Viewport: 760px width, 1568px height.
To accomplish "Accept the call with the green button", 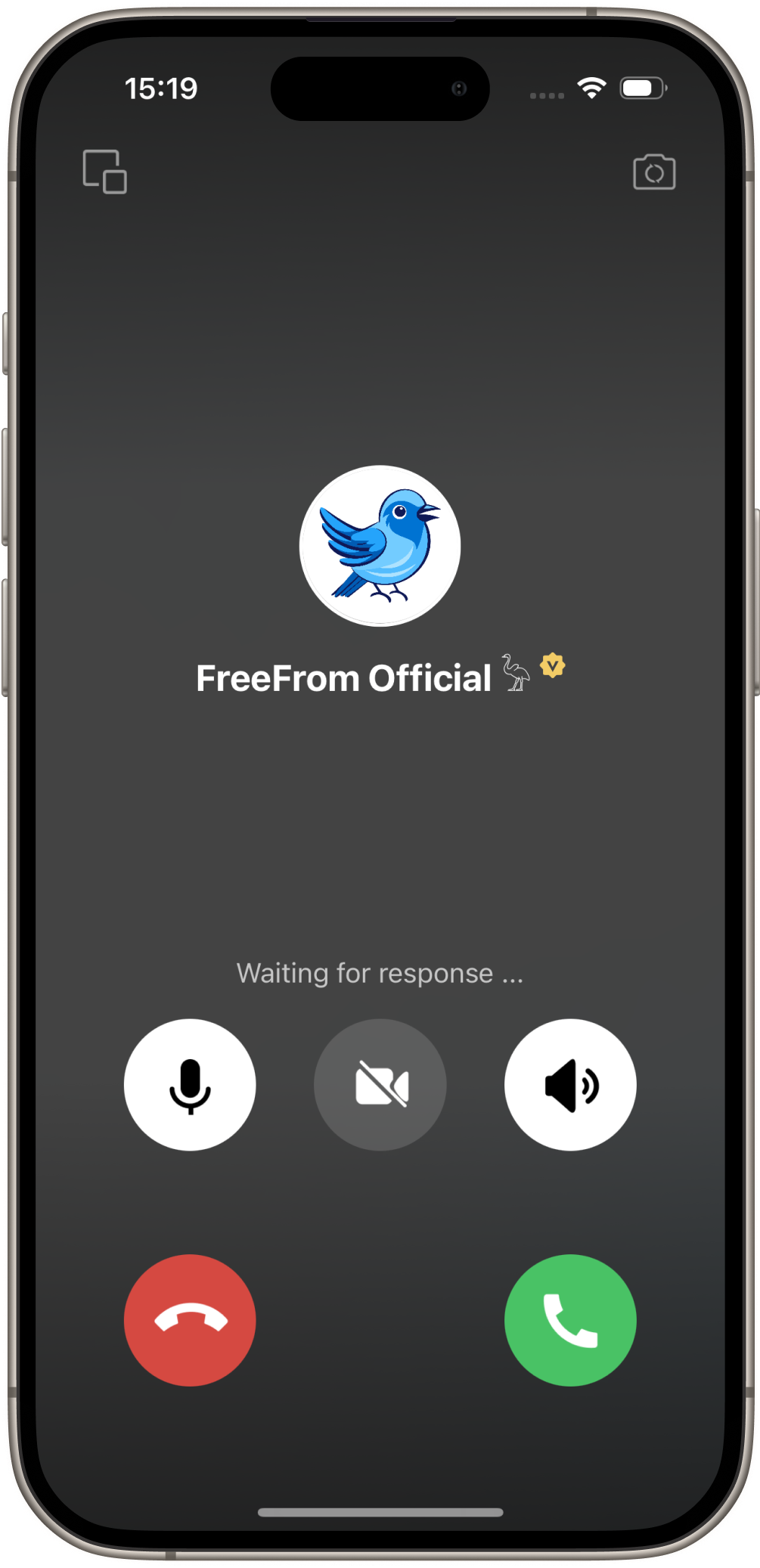I will click(x=570, y=1320).
